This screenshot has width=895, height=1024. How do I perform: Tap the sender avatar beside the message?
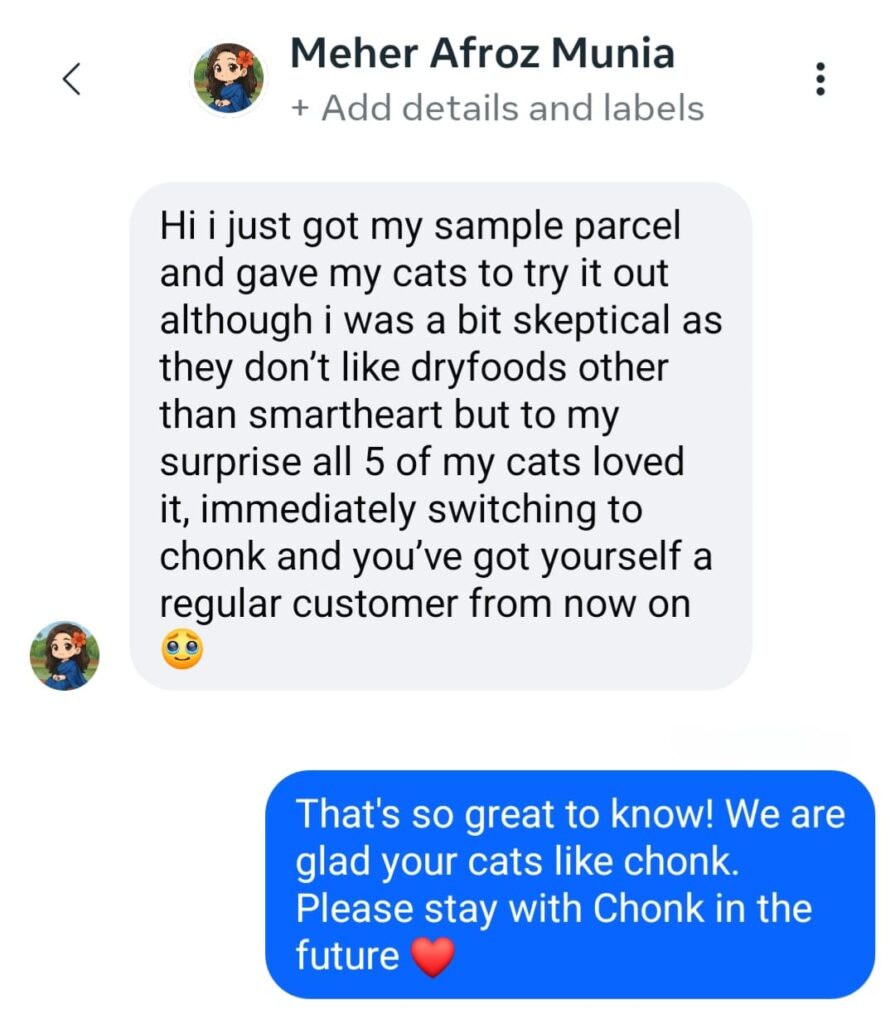(65, 655)
